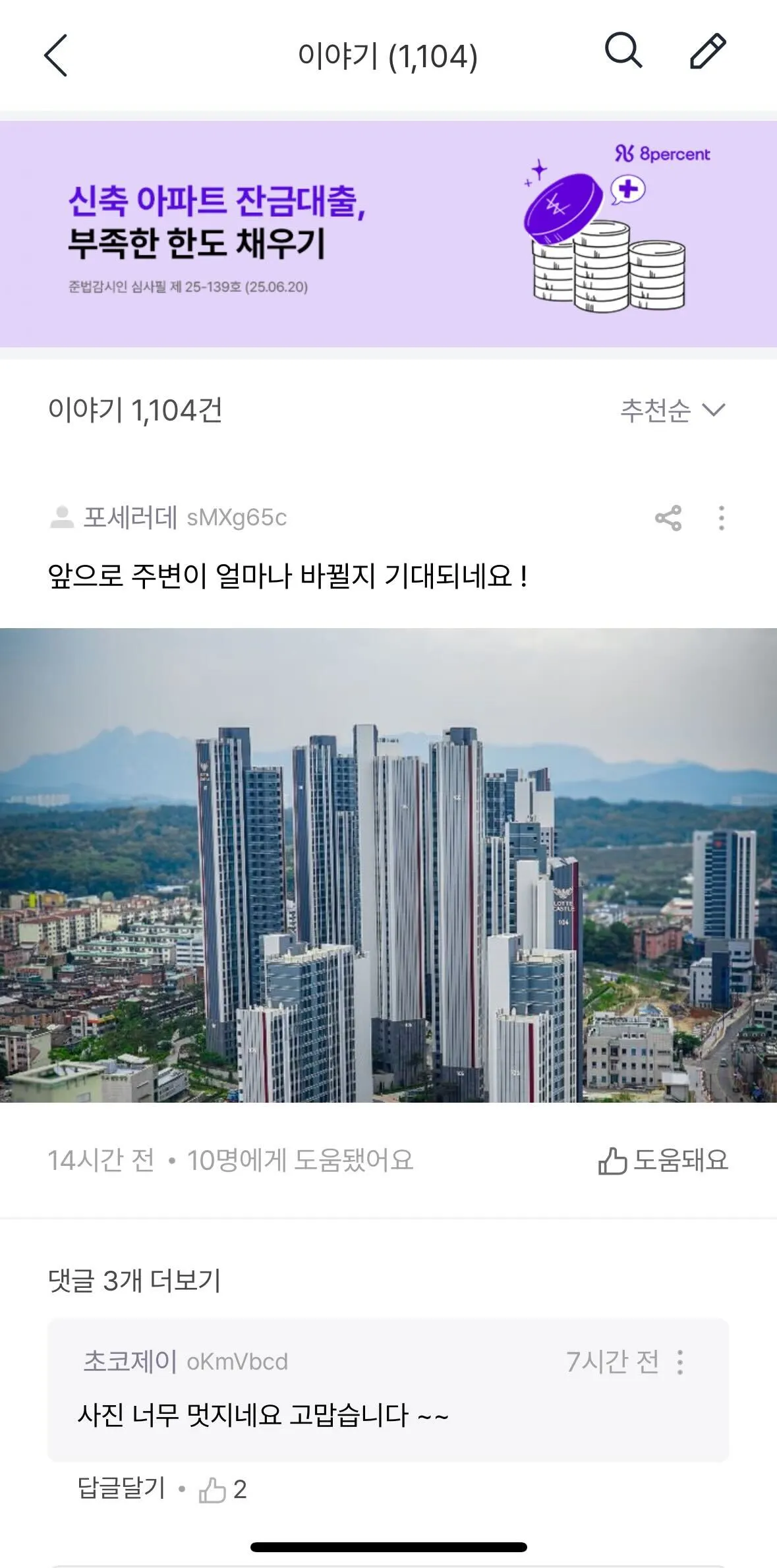The width and height of the screenshot is (777, 1568).
Task: Like 초코제이's comment
Action: 214,1489
